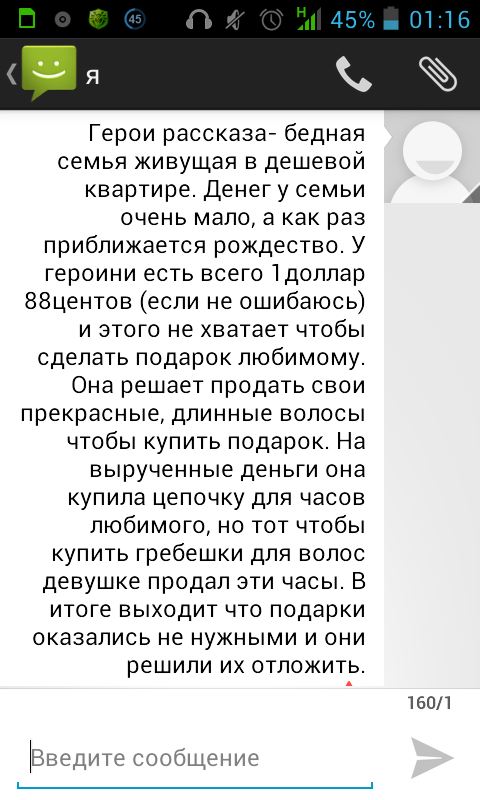The image size is (480, 800).
Task: Attach a file with the paperclip icon
Action: click(x=438, y=74)
